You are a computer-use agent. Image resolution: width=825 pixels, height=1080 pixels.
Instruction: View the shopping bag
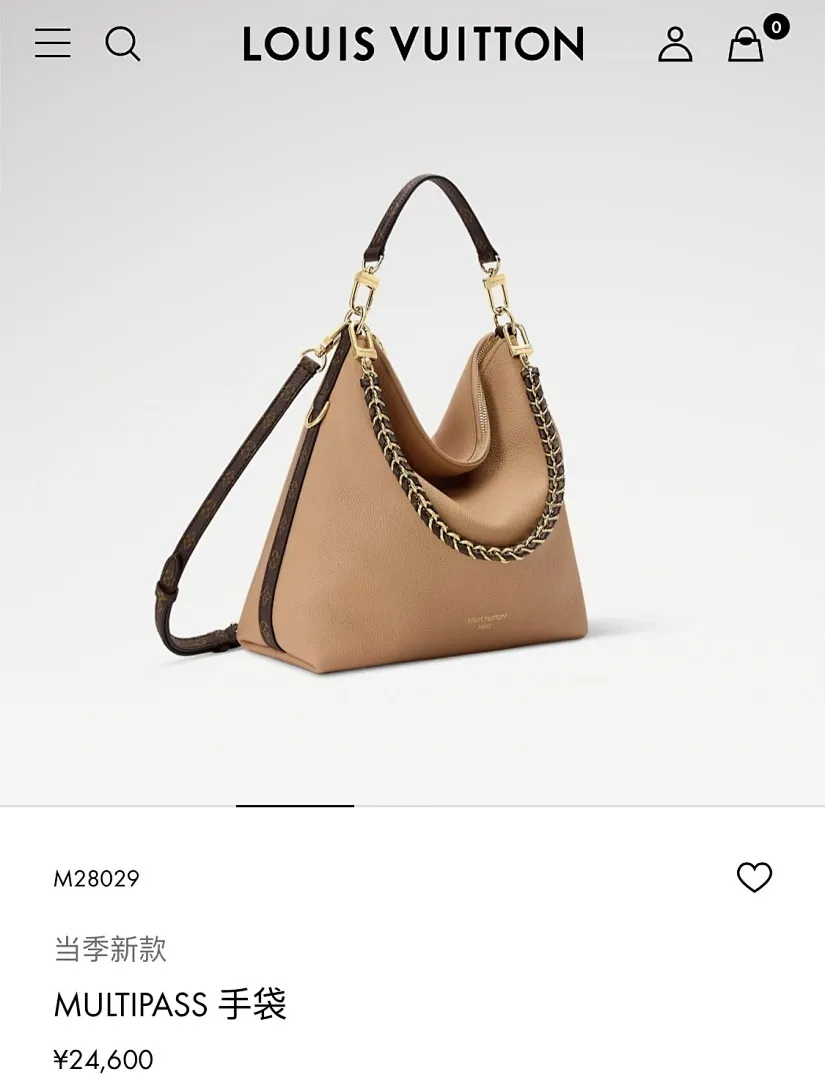click(746, 44)
